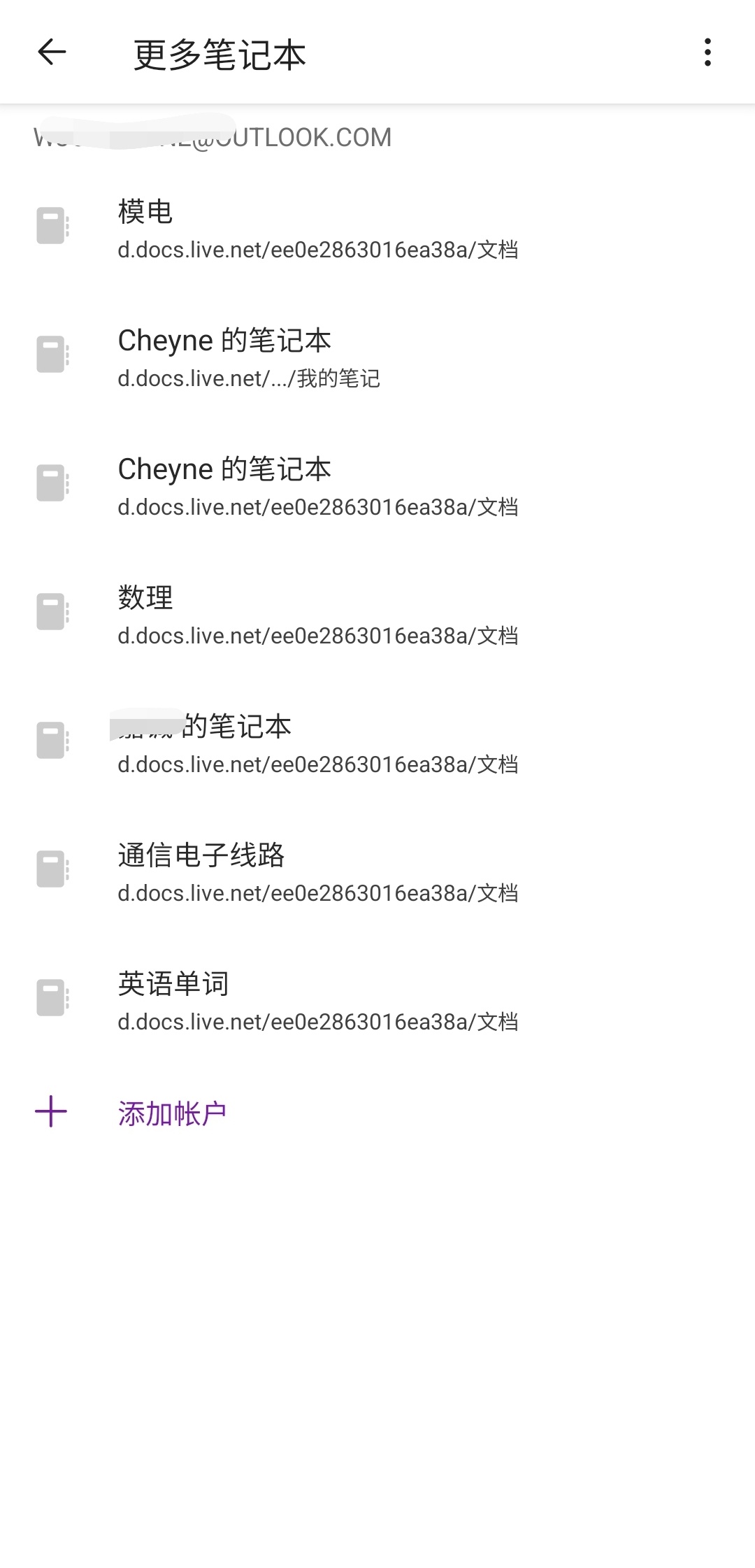Go back from 更多笔记本
The width and height of the screenshot is (755, 1568).
tap(52, 52)
